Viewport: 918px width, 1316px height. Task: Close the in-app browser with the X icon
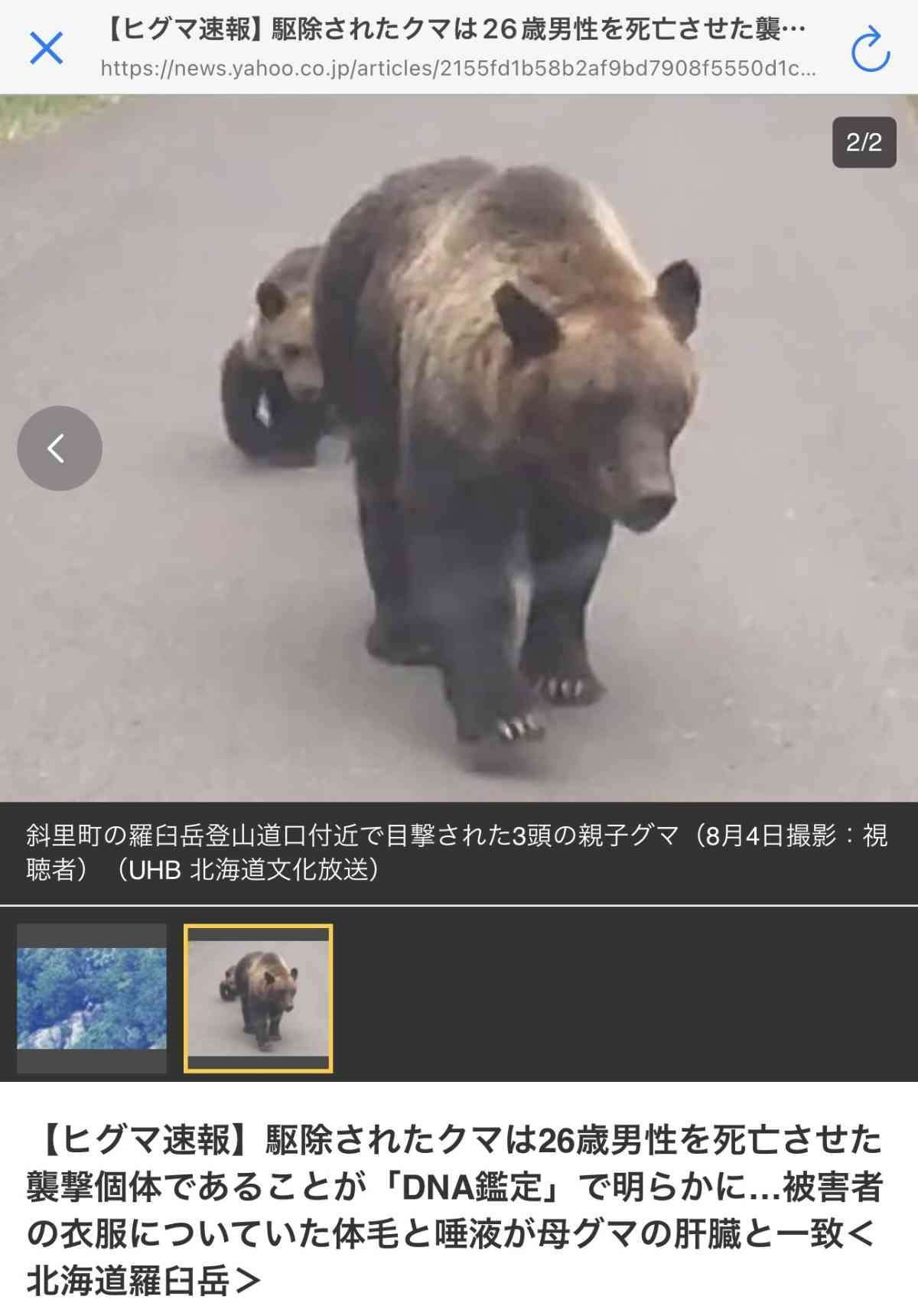pyautogui.click(x=46, y=49)
